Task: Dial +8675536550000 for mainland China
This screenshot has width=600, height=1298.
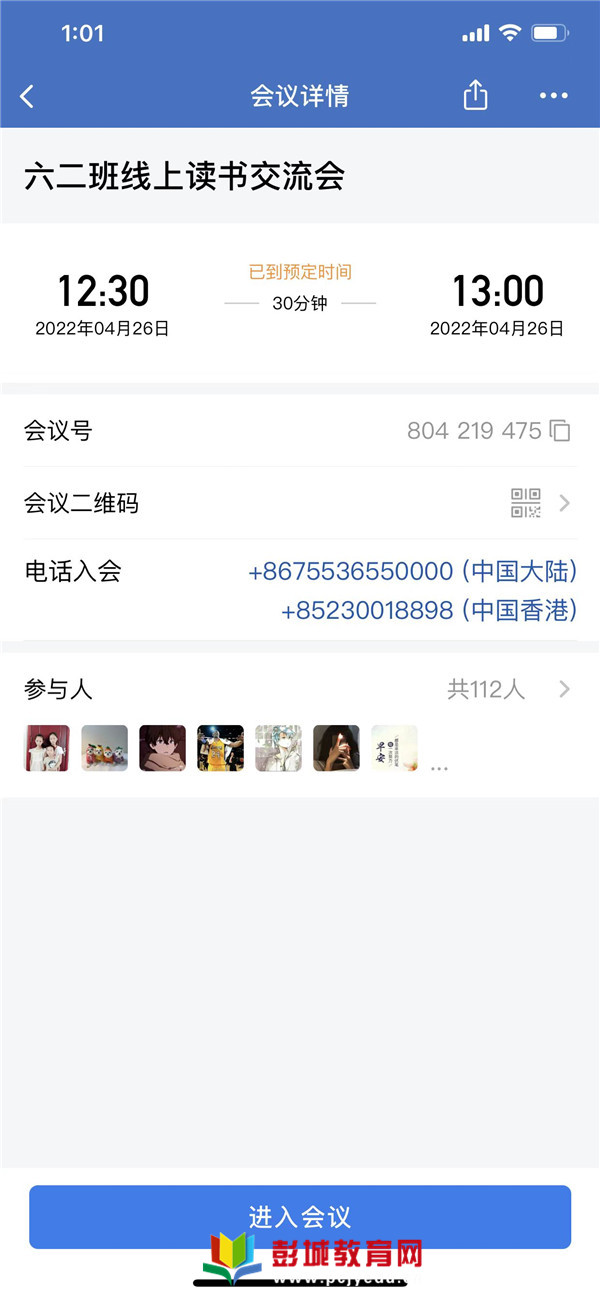Action: tap(412, 572)
